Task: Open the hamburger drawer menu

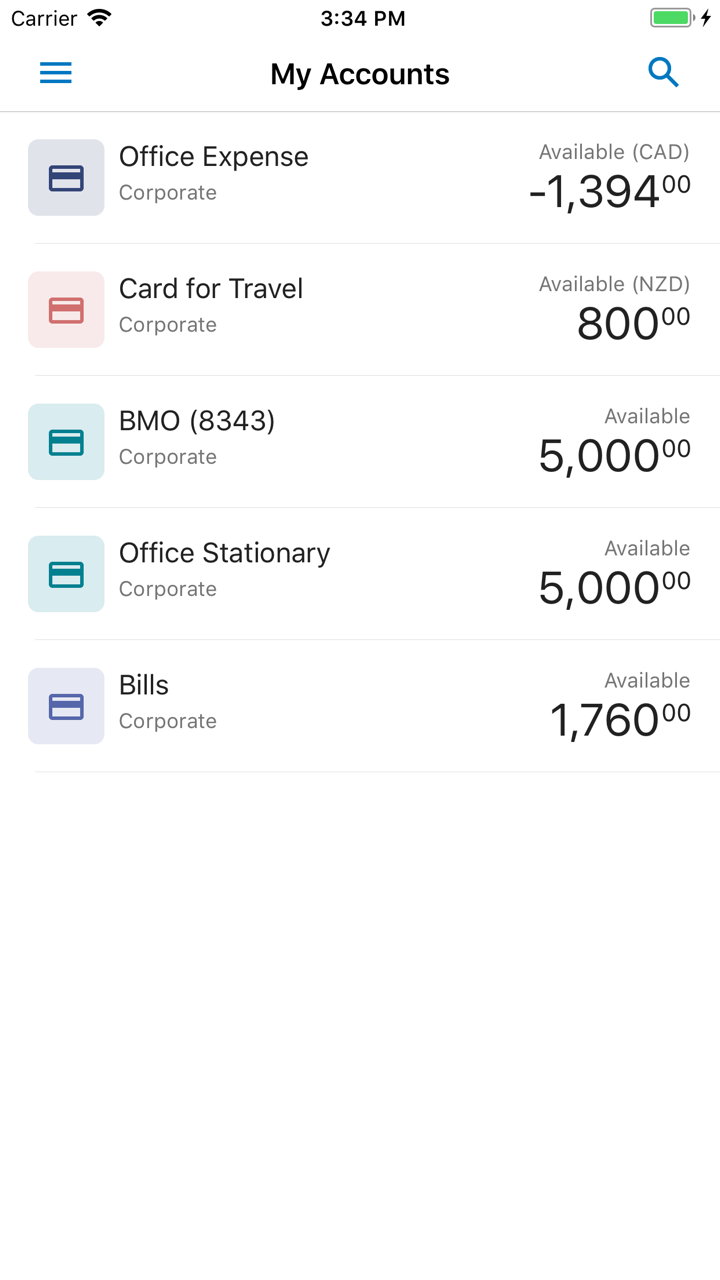Action: (x=56, y=73)
